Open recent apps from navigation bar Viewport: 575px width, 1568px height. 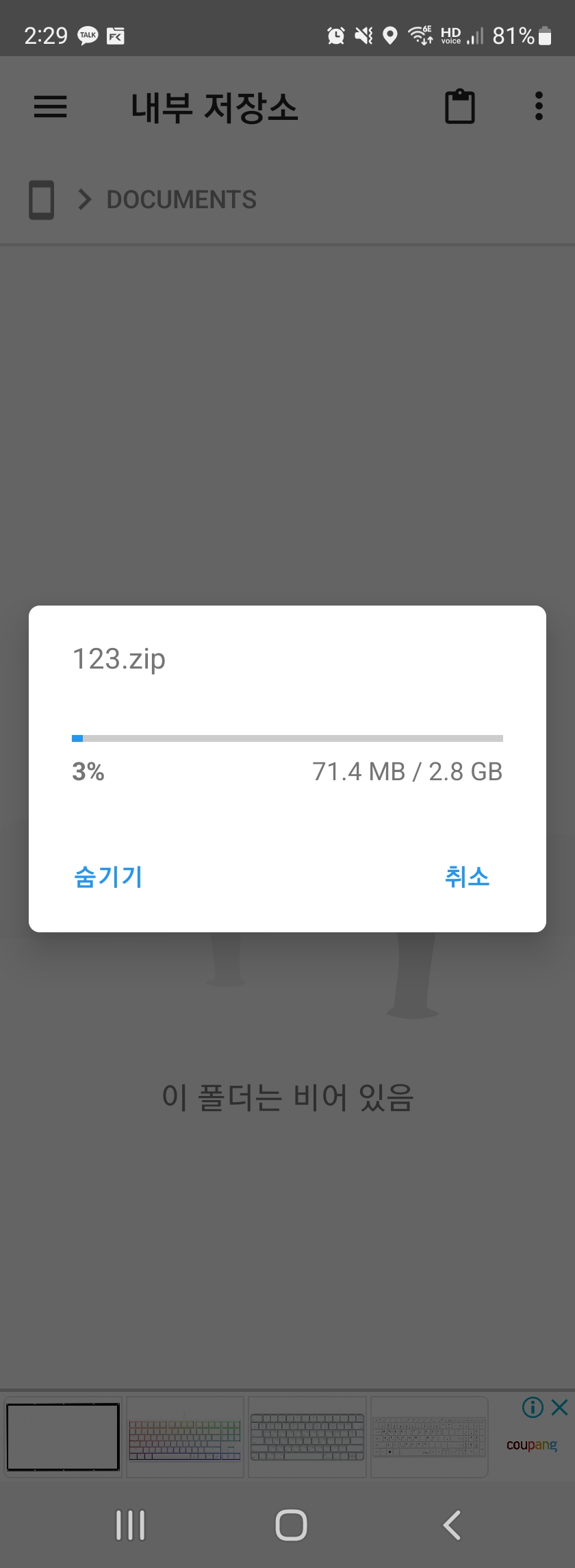(130, 1524)
